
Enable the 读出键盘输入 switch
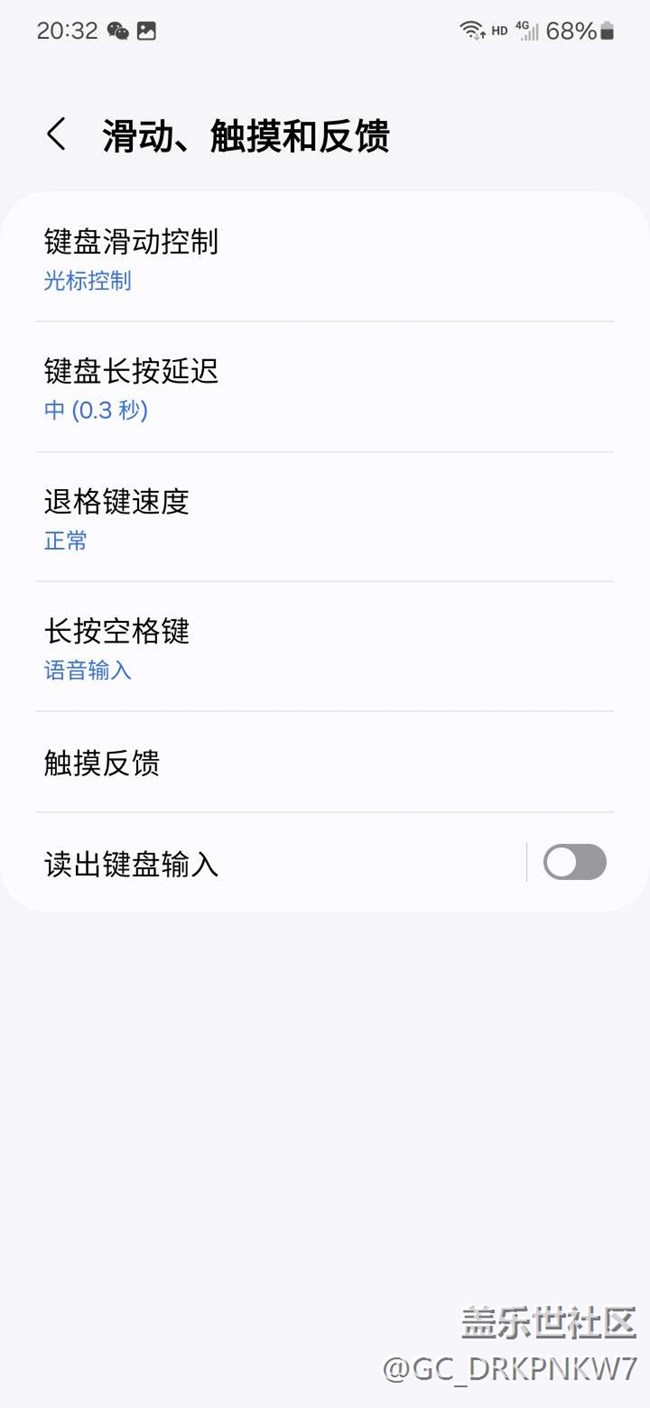pyautogui.click(x=575, y=862)
